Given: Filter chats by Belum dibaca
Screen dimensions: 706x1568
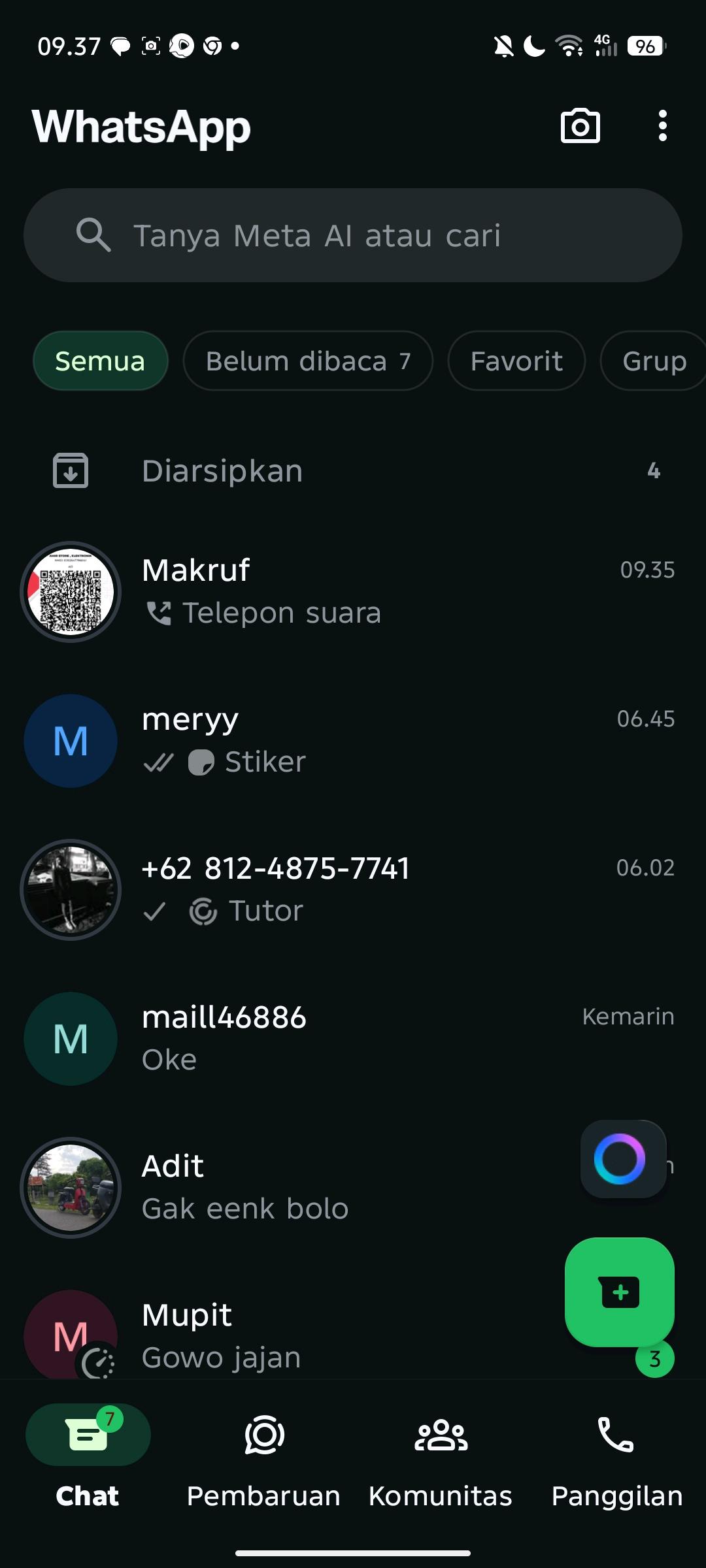Looking at the screenshot, I should pos(308,361).
